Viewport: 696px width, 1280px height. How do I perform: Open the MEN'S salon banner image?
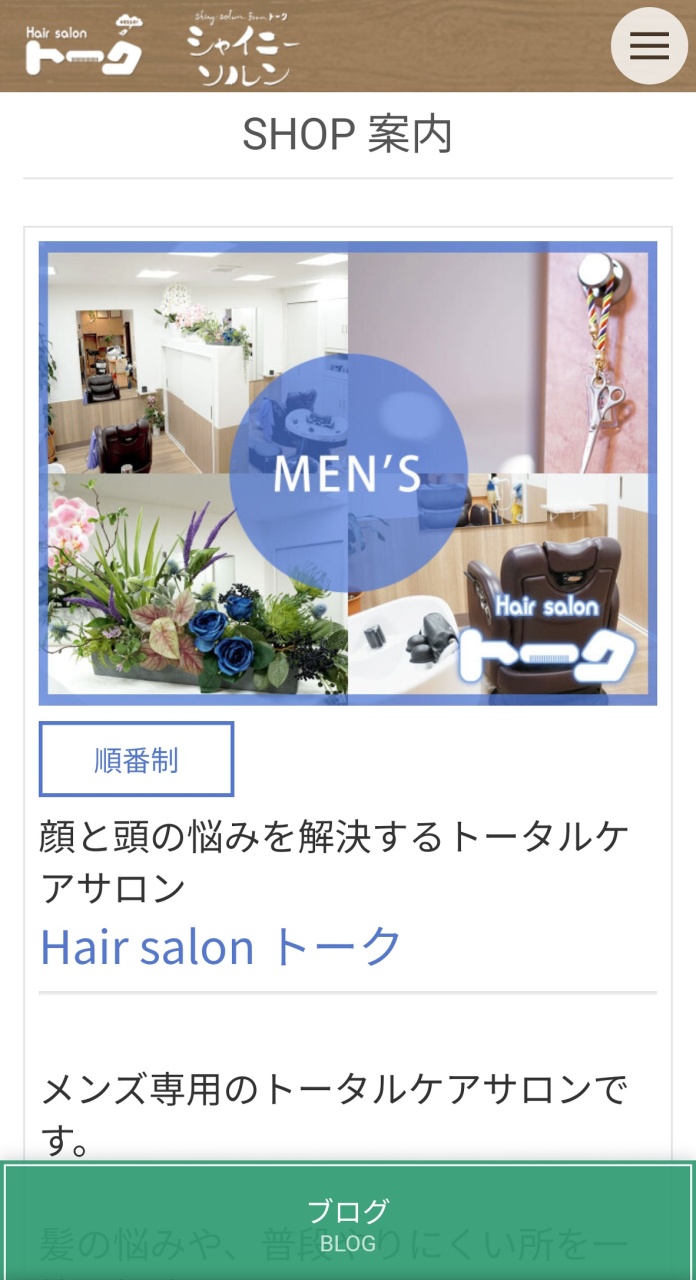point(348,473)
